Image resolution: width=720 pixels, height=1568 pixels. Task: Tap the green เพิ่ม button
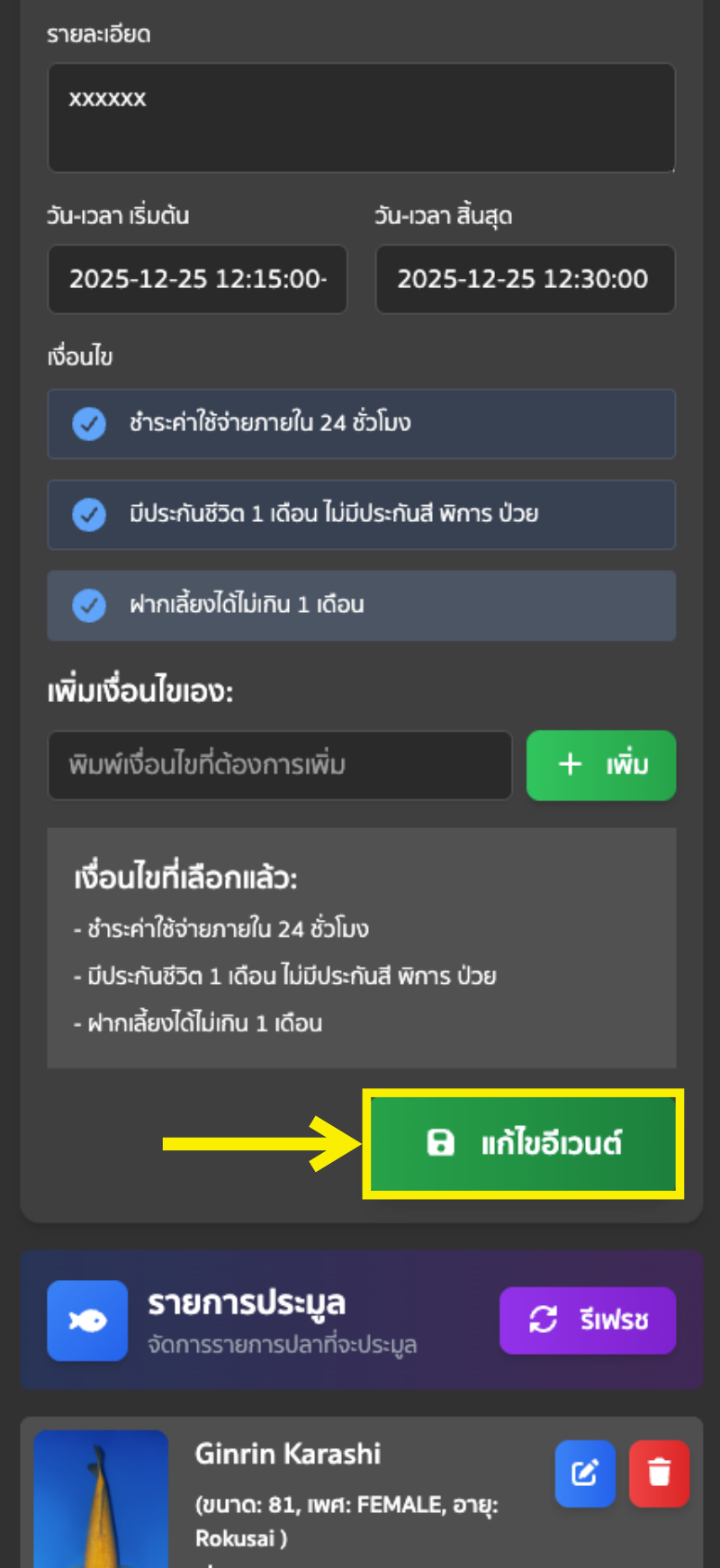(x=600, y=765)
